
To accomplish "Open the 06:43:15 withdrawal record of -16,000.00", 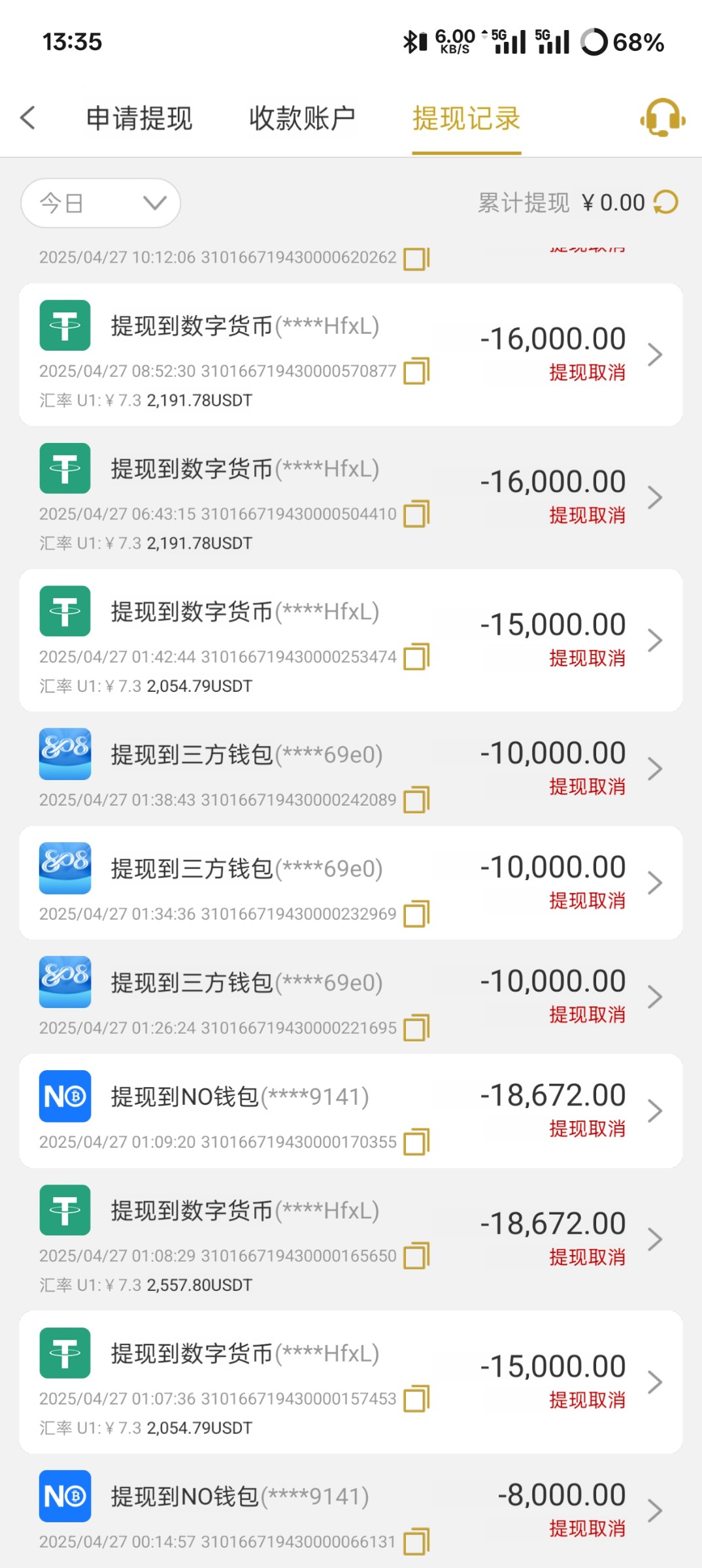I will click(654, 498).
